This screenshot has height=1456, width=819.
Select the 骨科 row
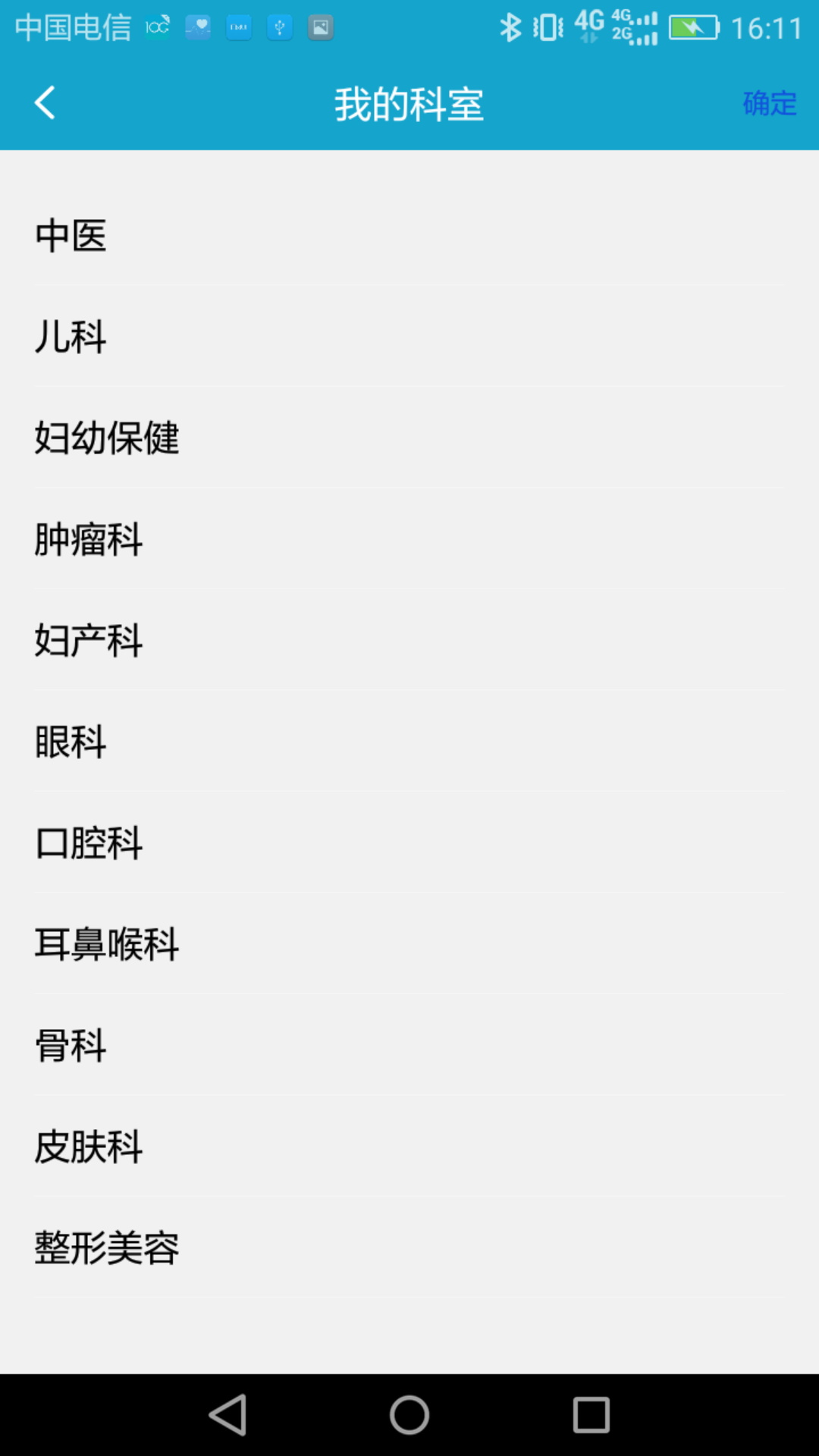point(409,1045)
